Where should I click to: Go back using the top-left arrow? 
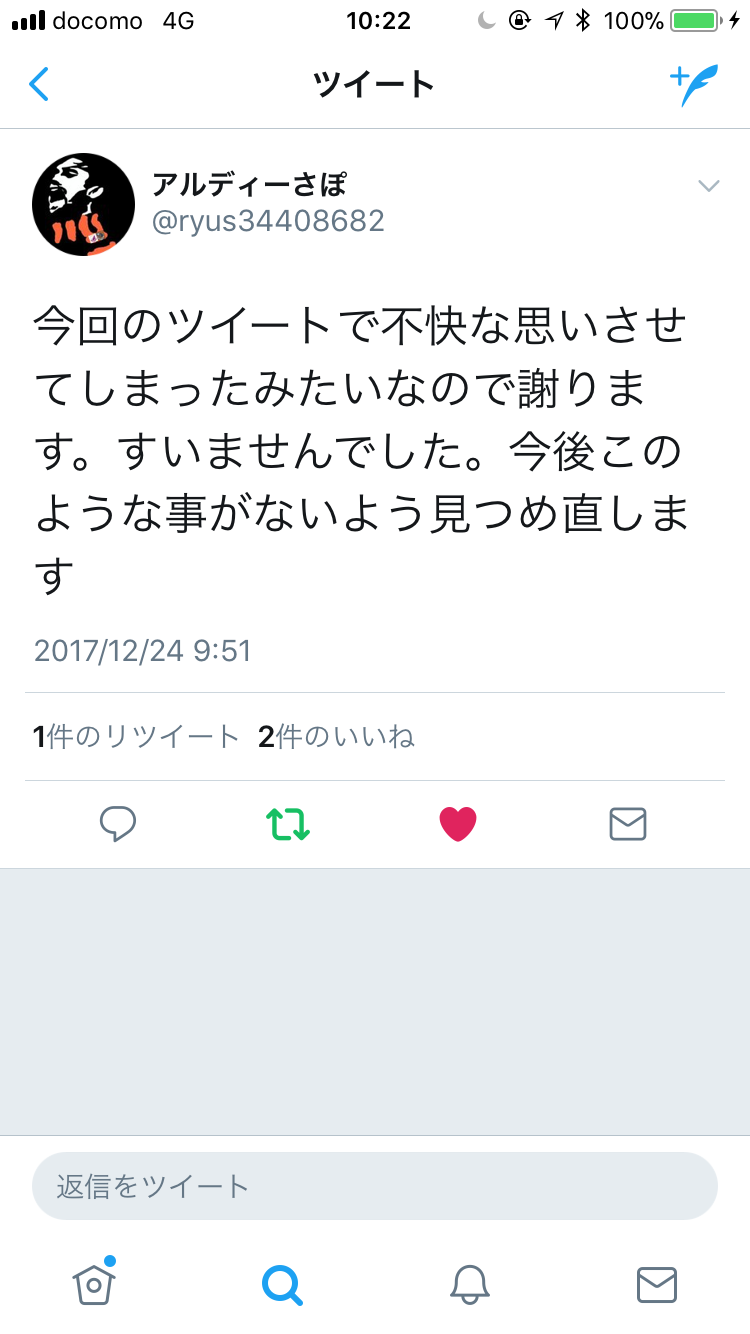click(39, 85)
